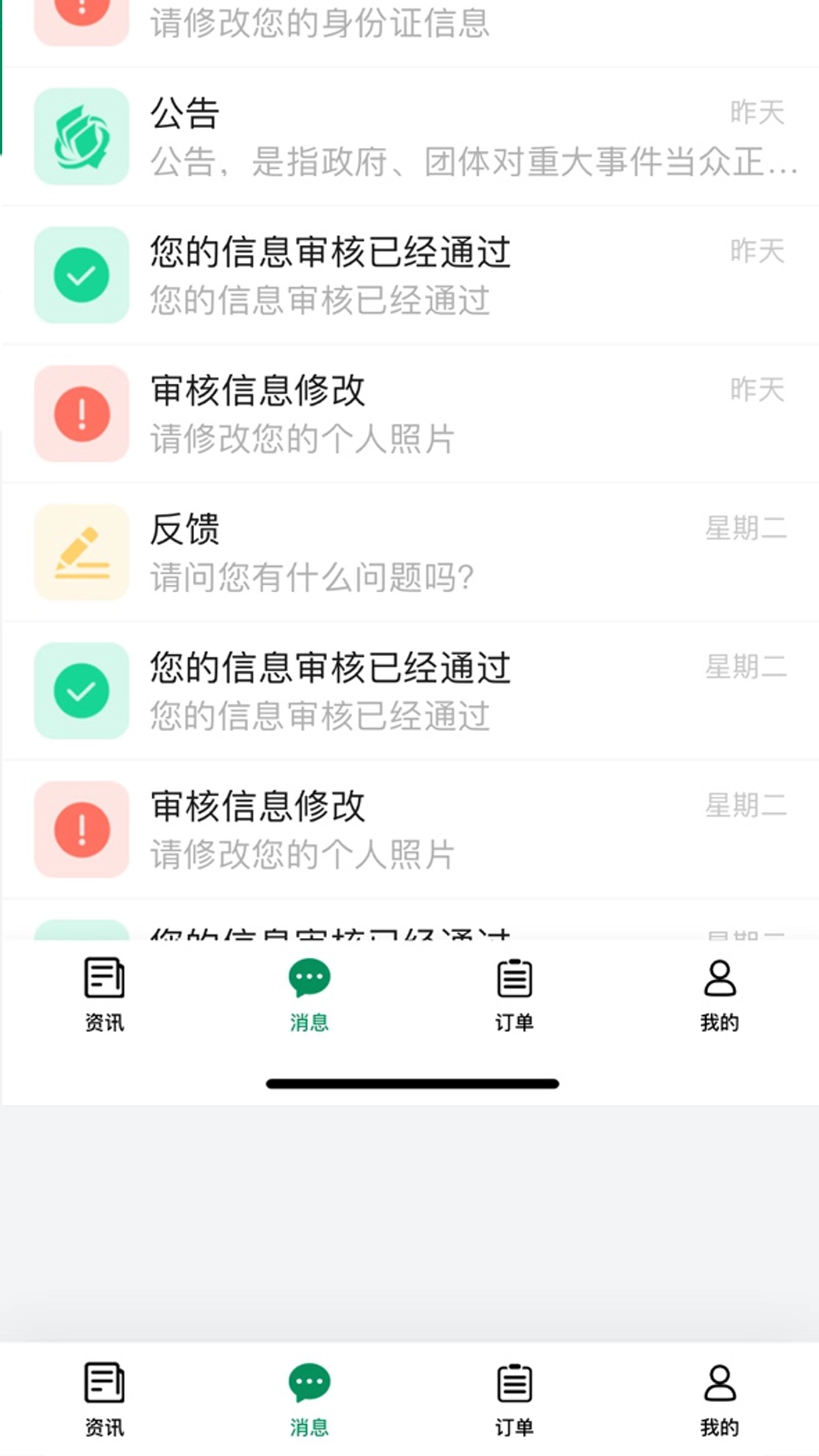Open the 我的 tab
The height and width of the screenshot is (1456, 819).
[x=719, y=993]
